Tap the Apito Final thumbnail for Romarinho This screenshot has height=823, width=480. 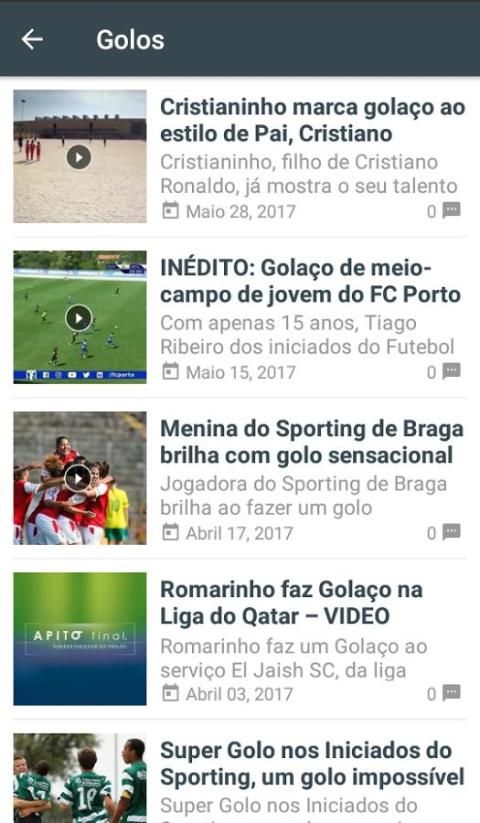point(80,639)
